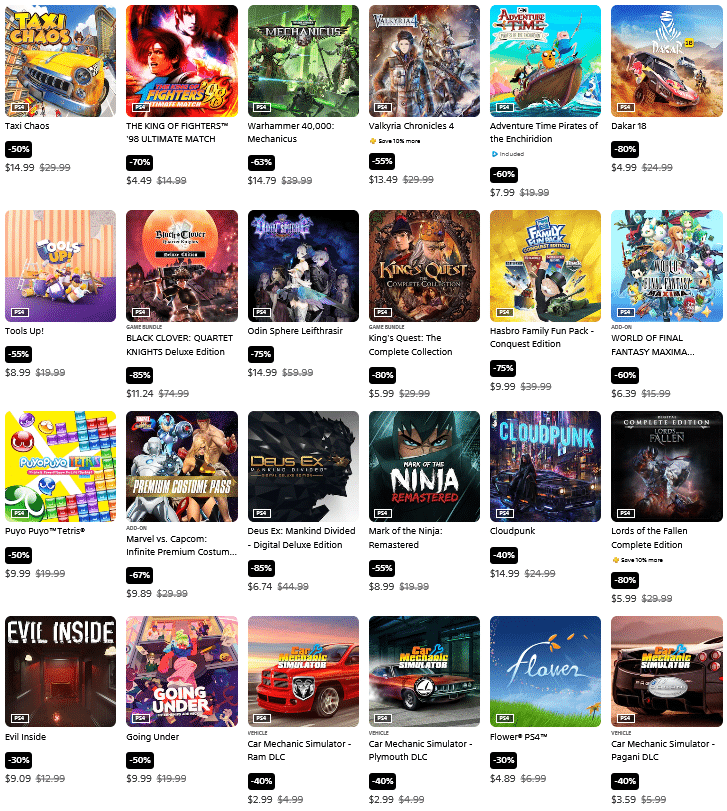Open Deus Ex: Mankind Divided Digital Deluxe
The width and height of the screenshot is (727, 811).
(303, 466)
